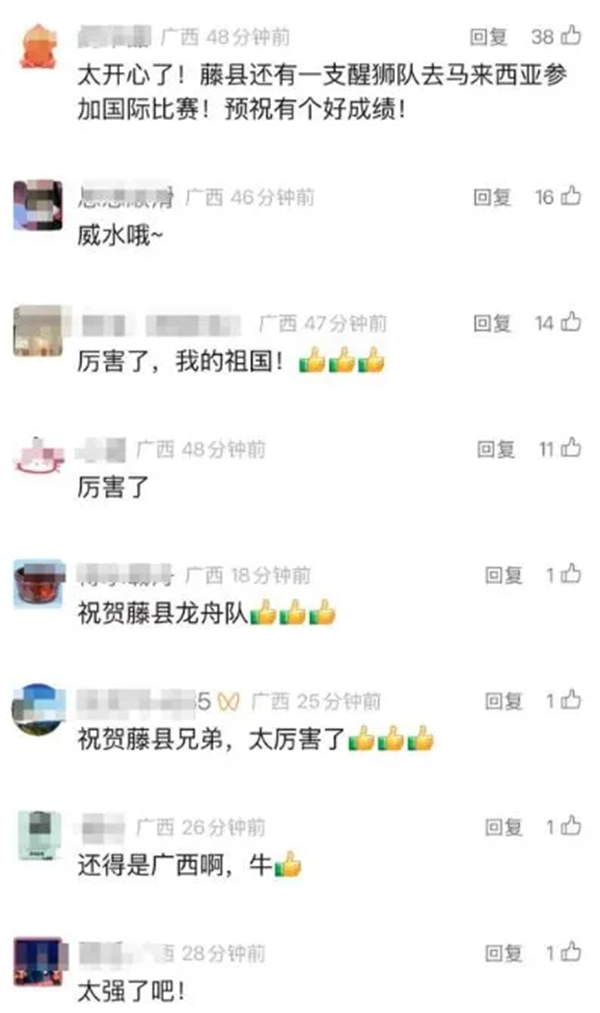This screenshot has height=1013, width=600.
Task: Reply to the comment with 11 likes
Action: click(495, 449)
